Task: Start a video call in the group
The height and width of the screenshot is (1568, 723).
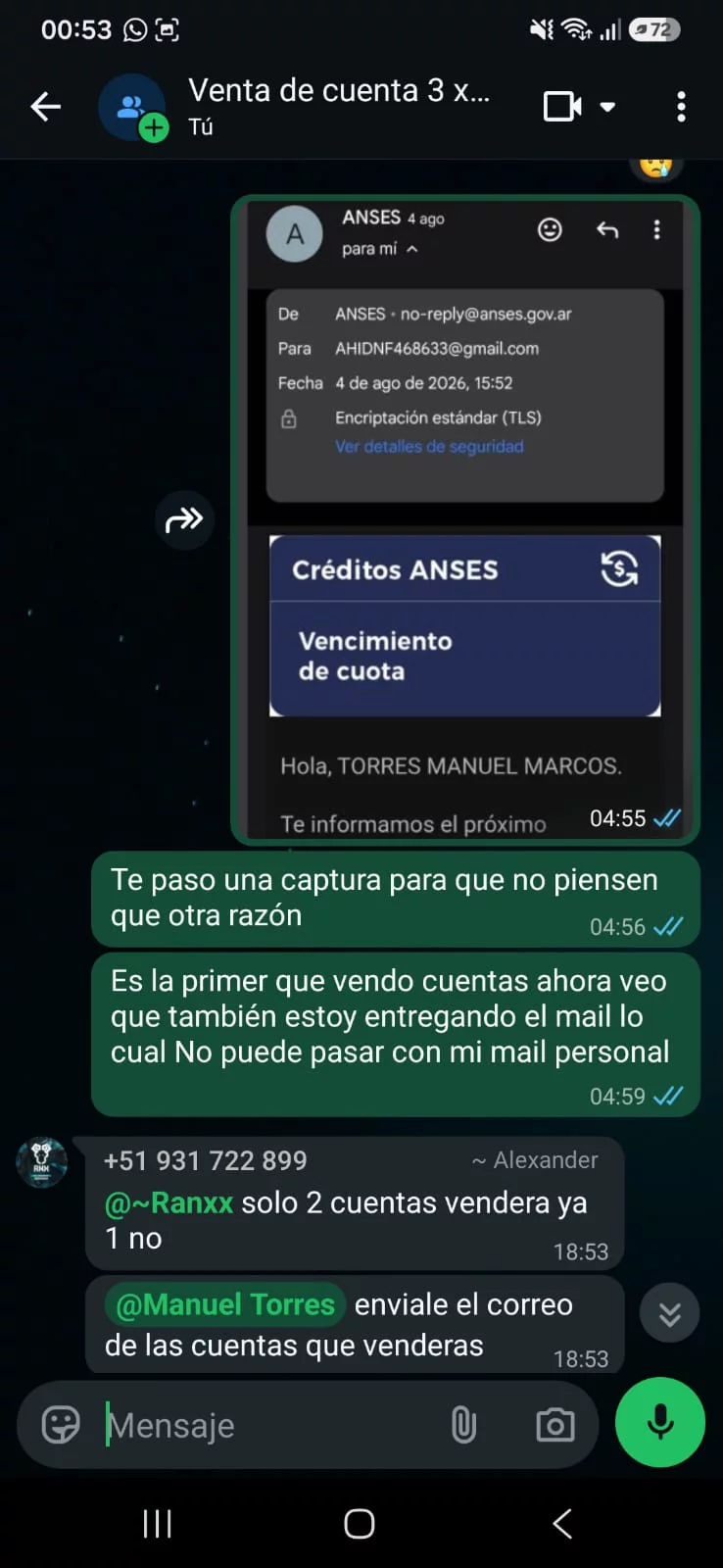Action: [563, 106]
